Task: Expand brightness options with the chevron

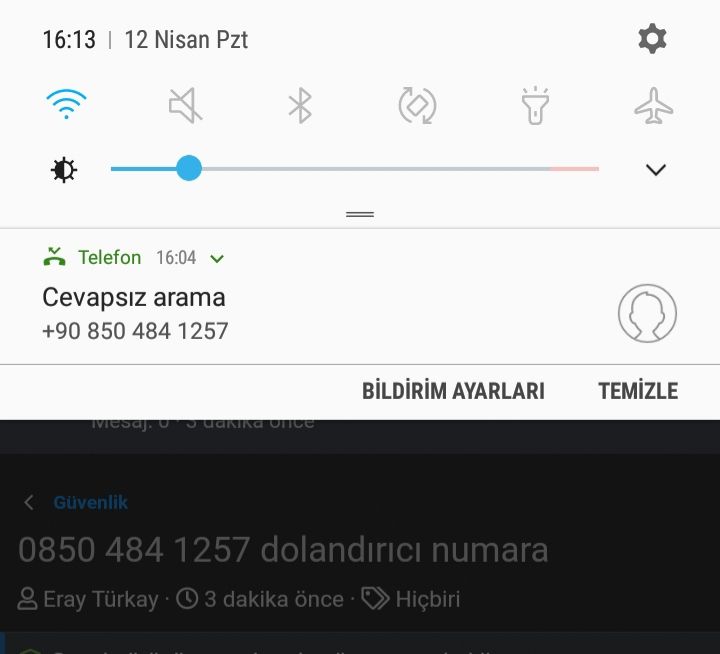Action: click(655, 170)
